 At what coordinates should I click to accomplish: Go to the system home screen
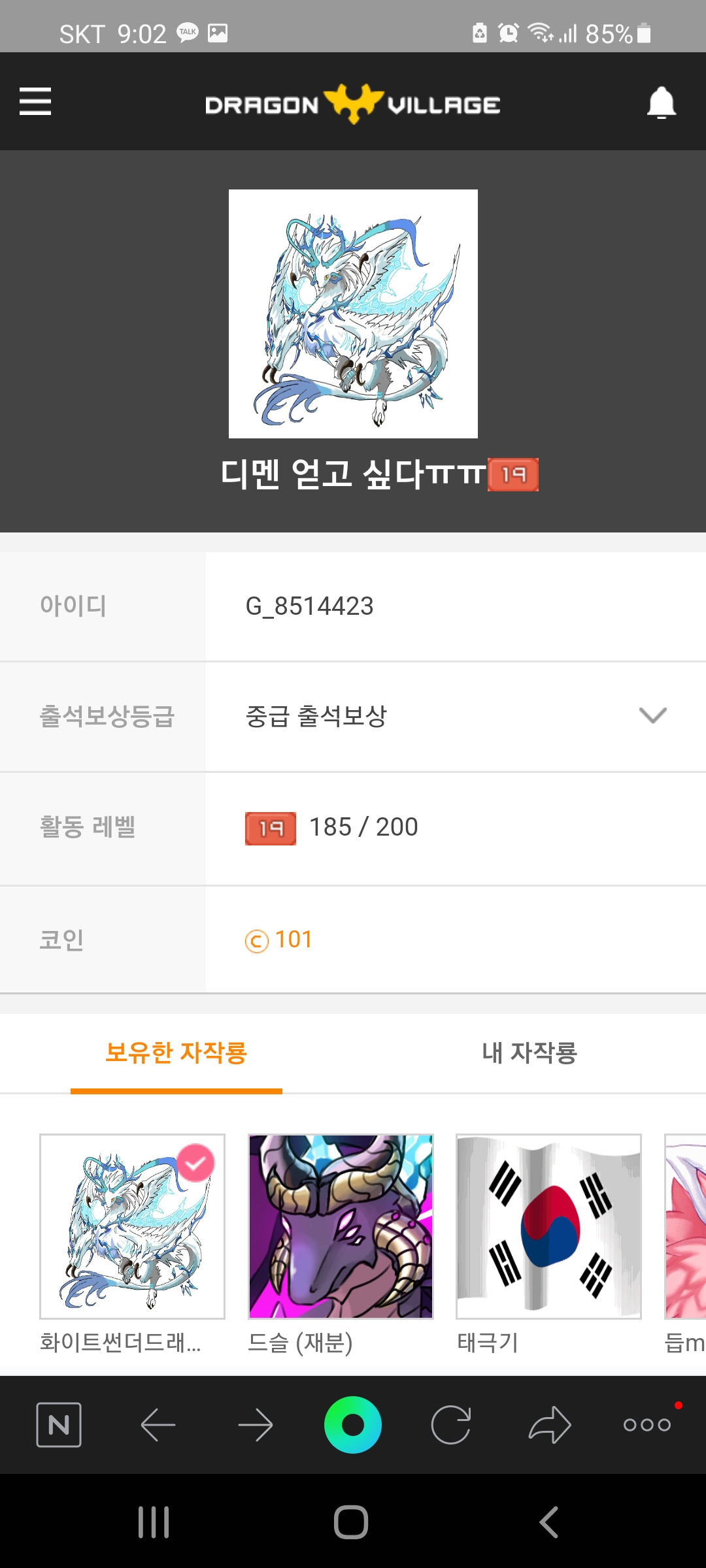point(351,1522)
